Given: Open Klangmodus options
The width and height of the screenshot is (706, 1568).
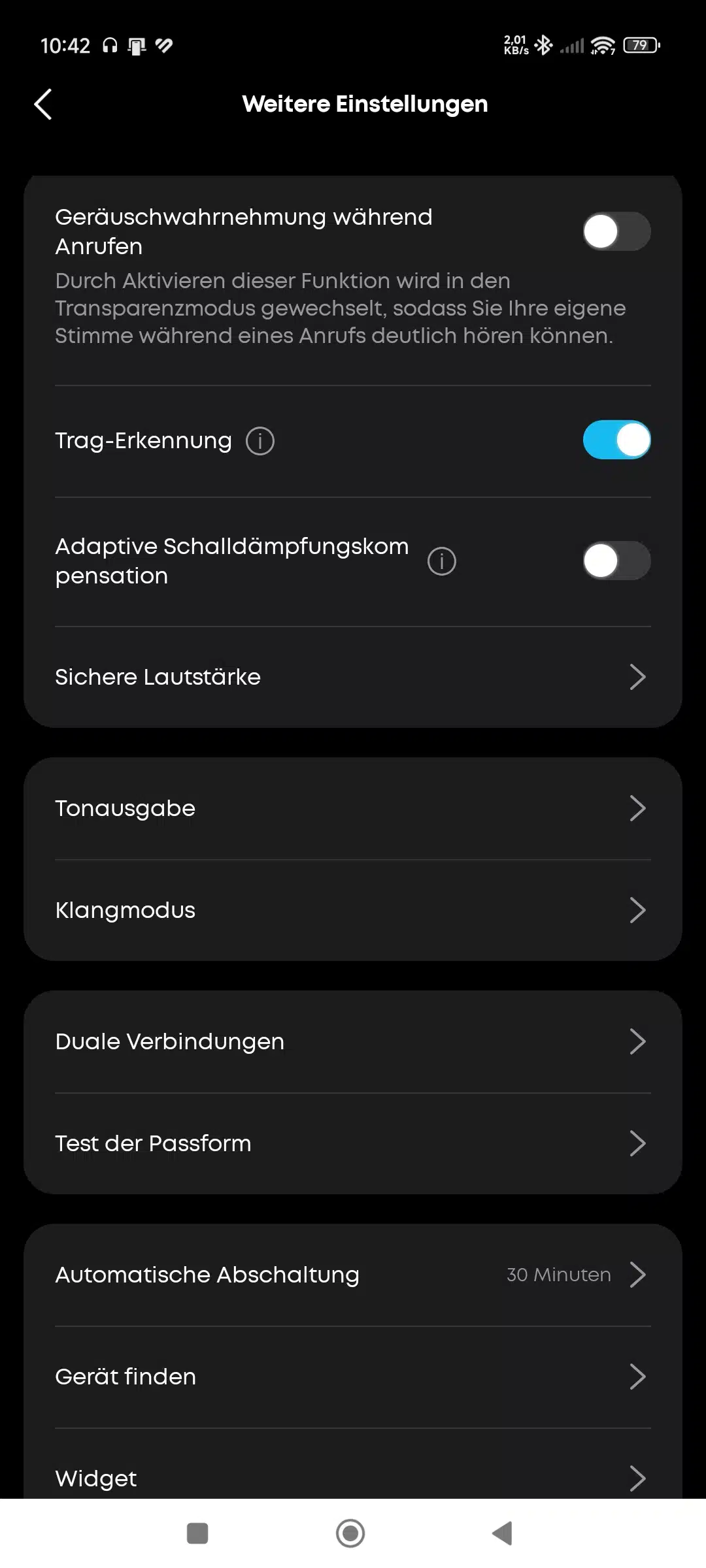Looking at the screenshot, I should click(353, 910).
